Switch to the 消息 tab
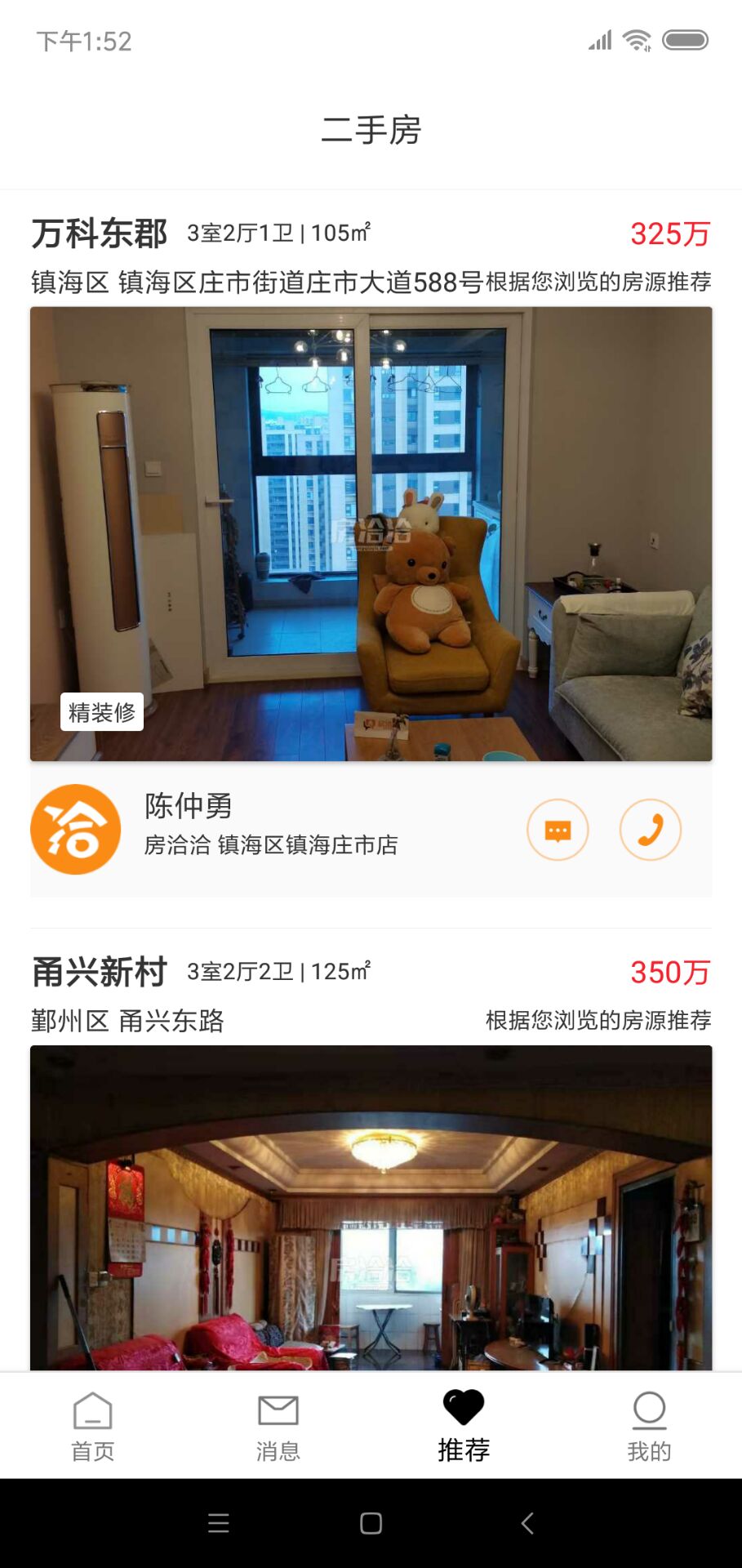Screen dimensions: 742x1568 [278, 1426]
